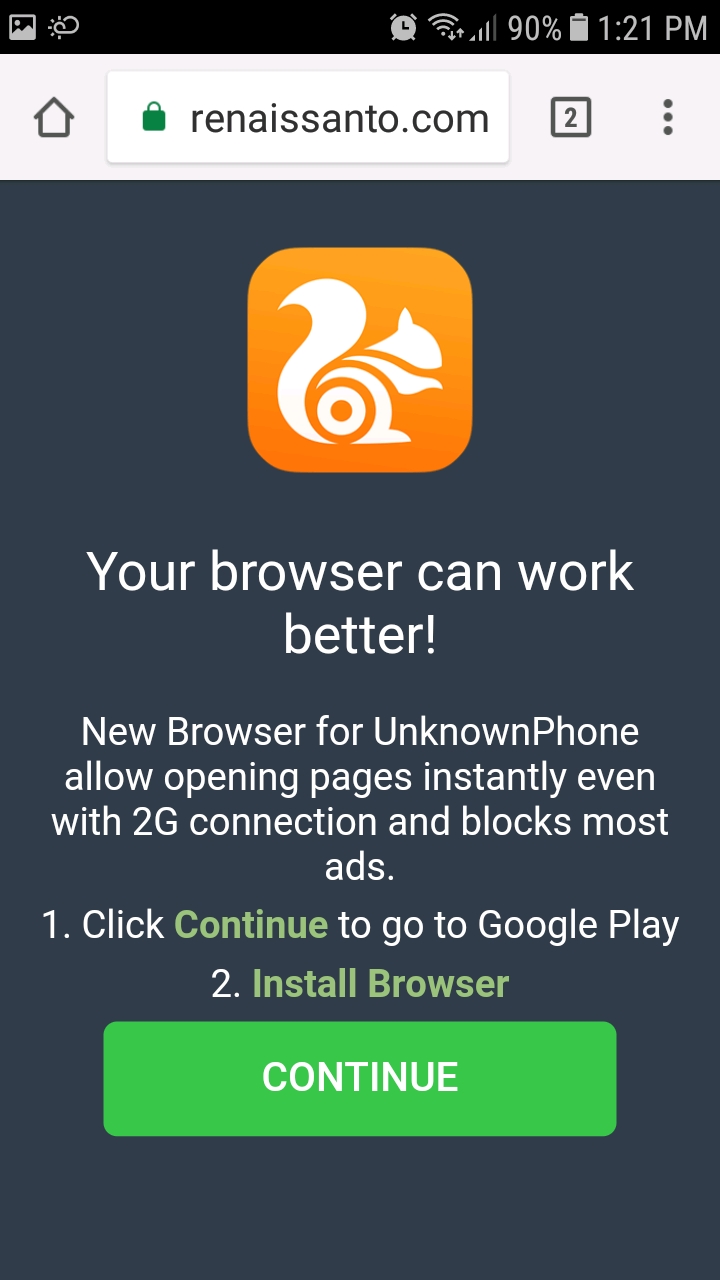
Task: Tap the Chrome home icon
Action: tap(54, 118)
